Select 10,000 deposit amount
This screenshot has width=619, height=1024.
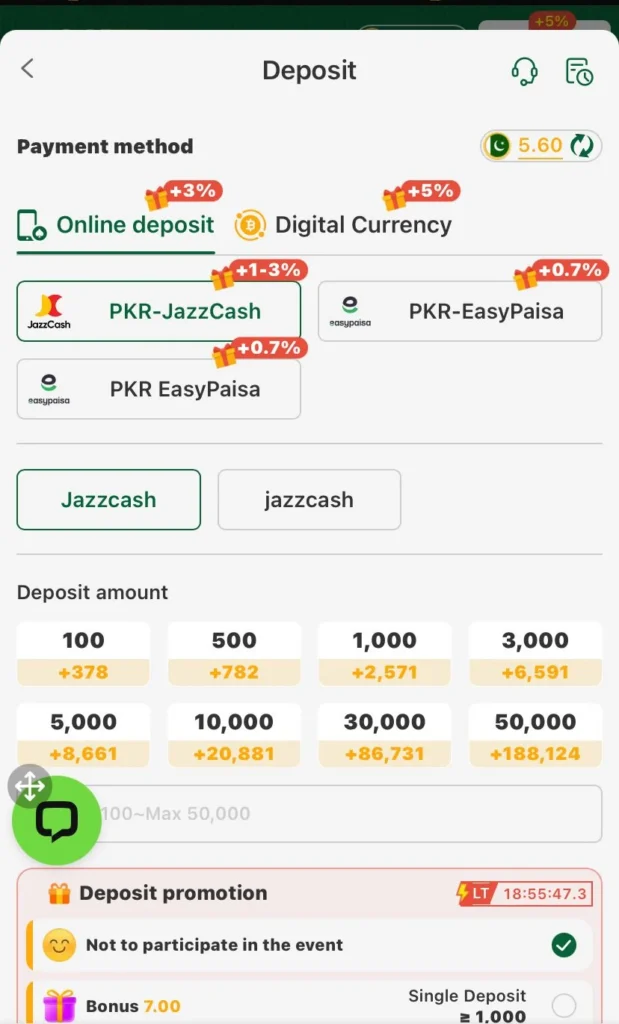[234, 734]
